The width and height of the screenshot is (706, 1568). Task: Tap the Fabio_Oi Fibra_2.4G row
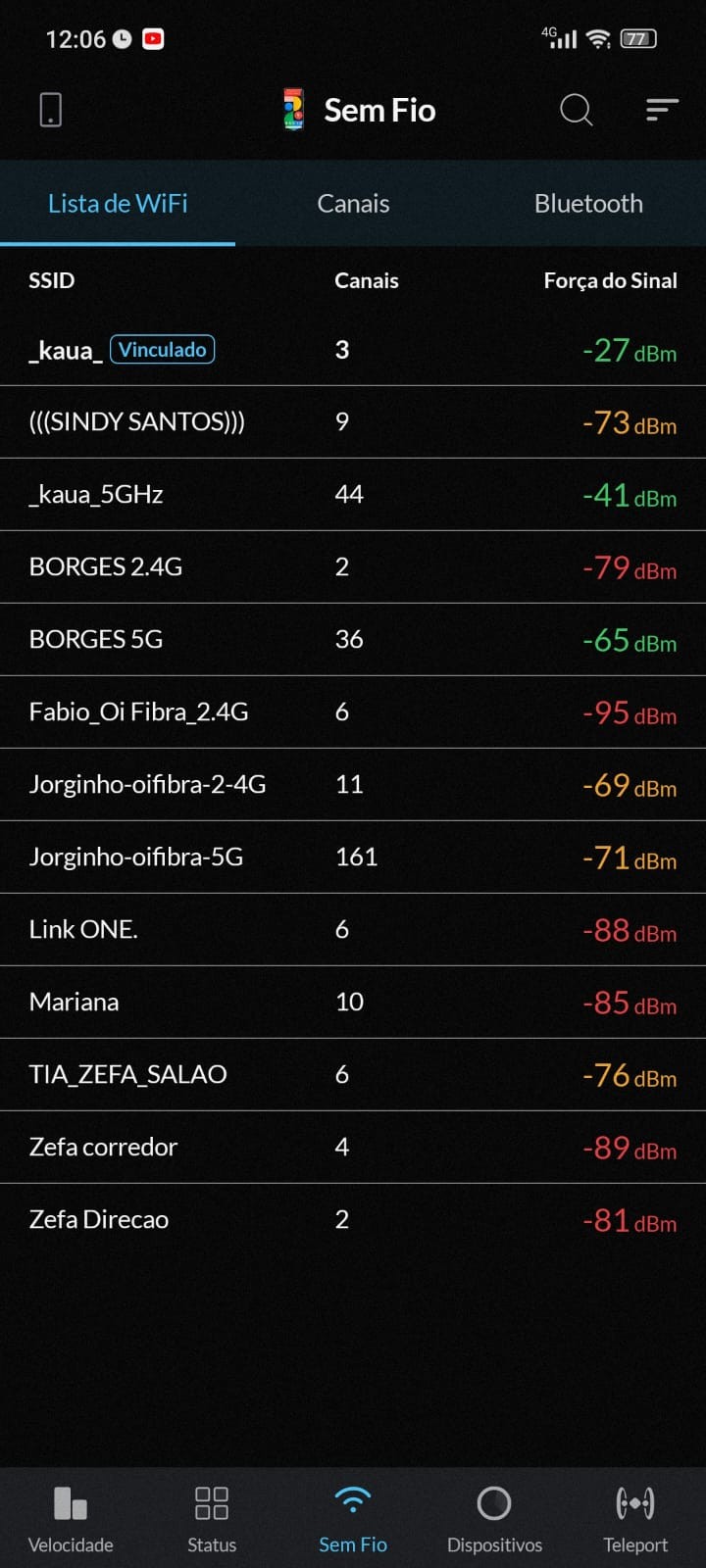coord(353,712)
